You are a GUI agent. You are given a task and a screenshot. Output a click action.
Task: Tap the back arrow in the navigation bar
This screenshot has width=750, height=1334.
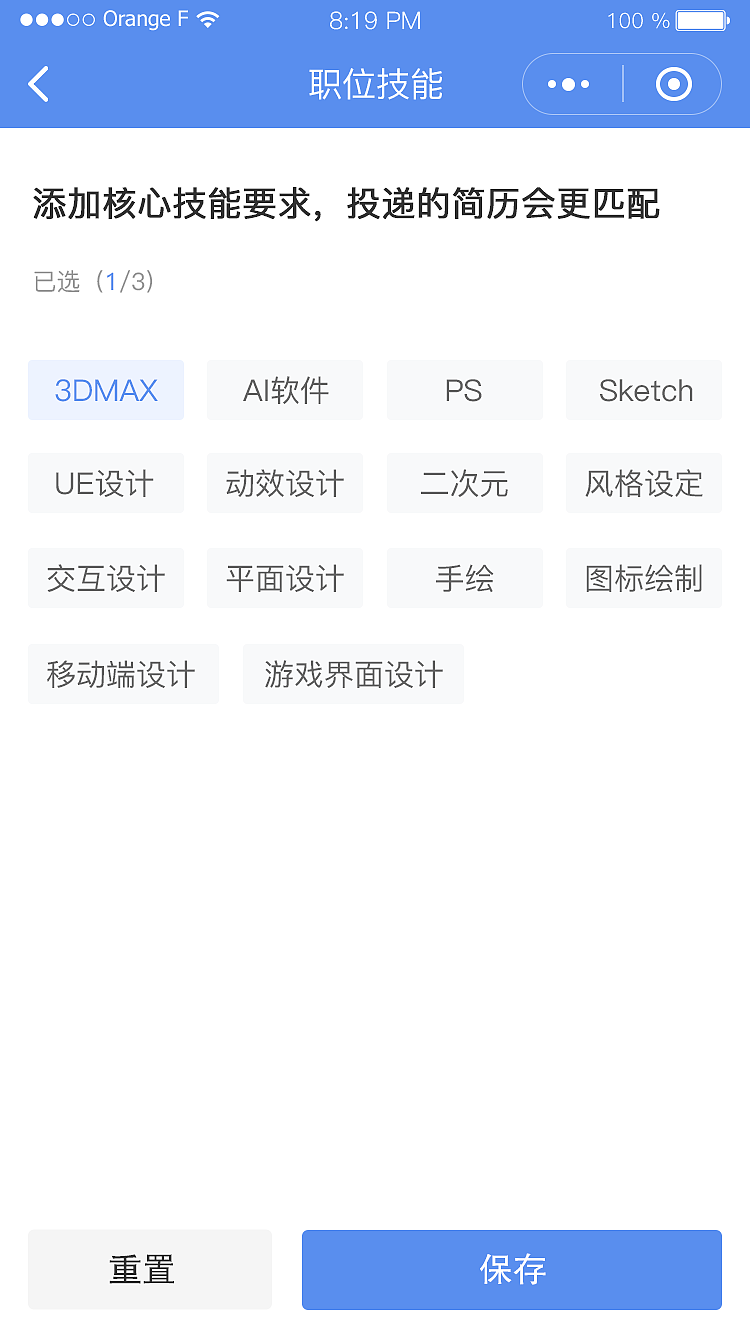pyautogui.click(x=38, y=84)
